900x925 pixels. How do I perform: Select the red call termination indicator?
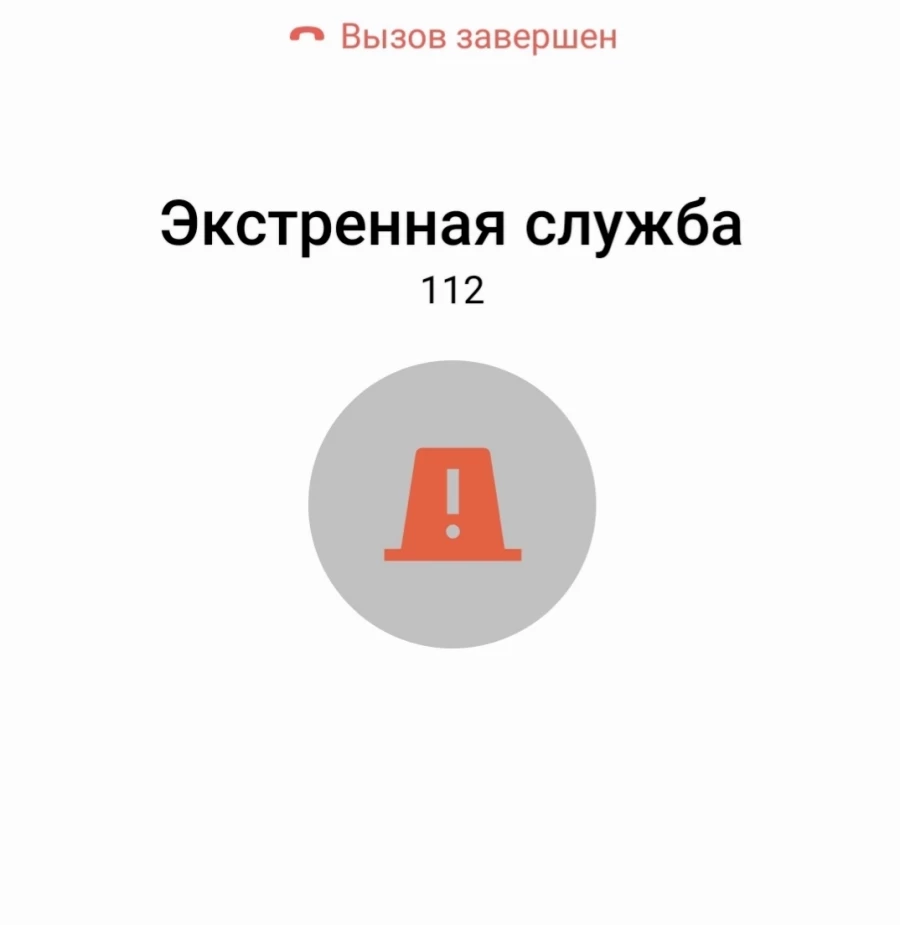coord(309,33)
